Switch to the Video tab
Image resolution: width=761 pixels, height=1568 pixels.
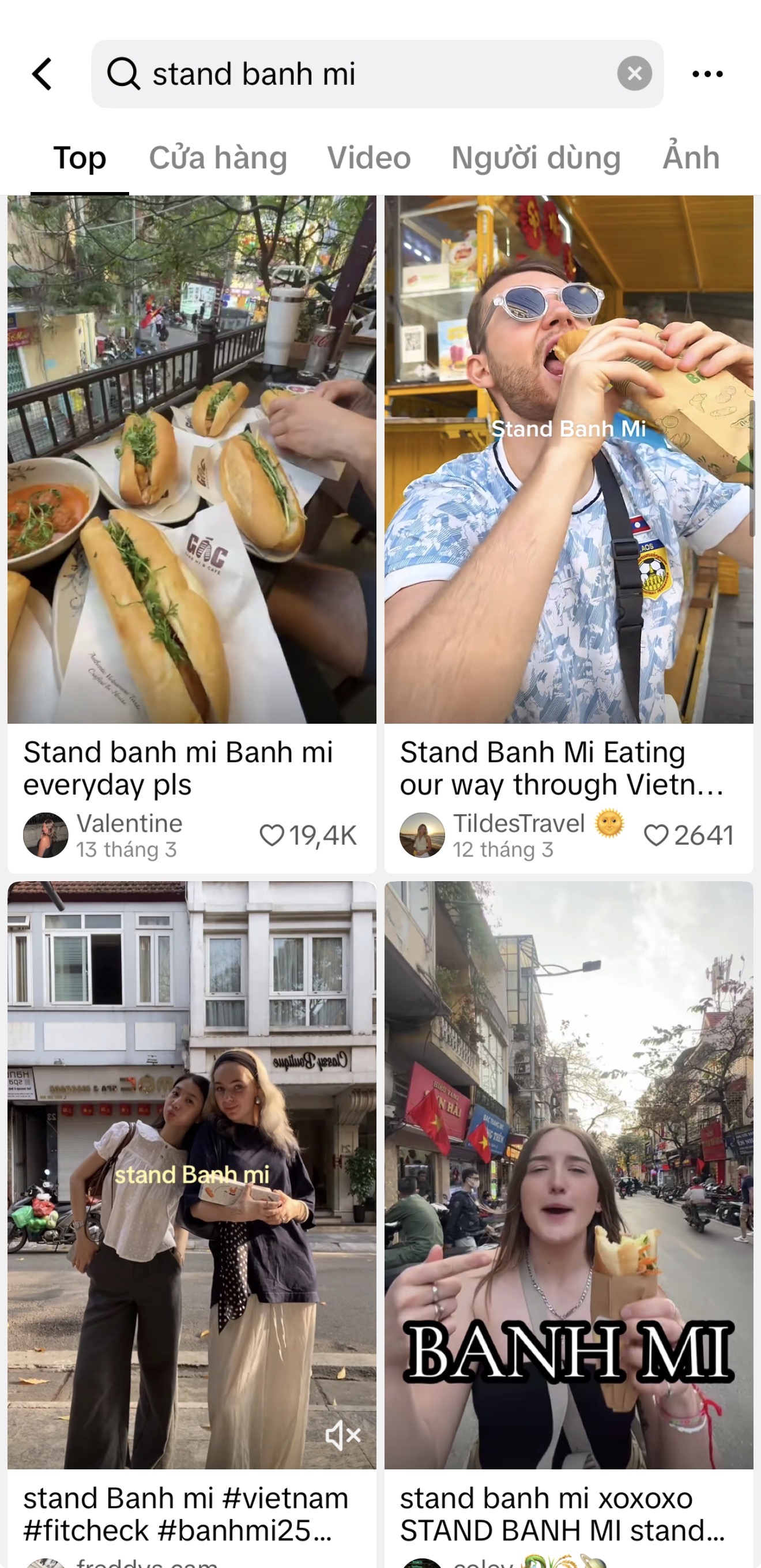368,157
